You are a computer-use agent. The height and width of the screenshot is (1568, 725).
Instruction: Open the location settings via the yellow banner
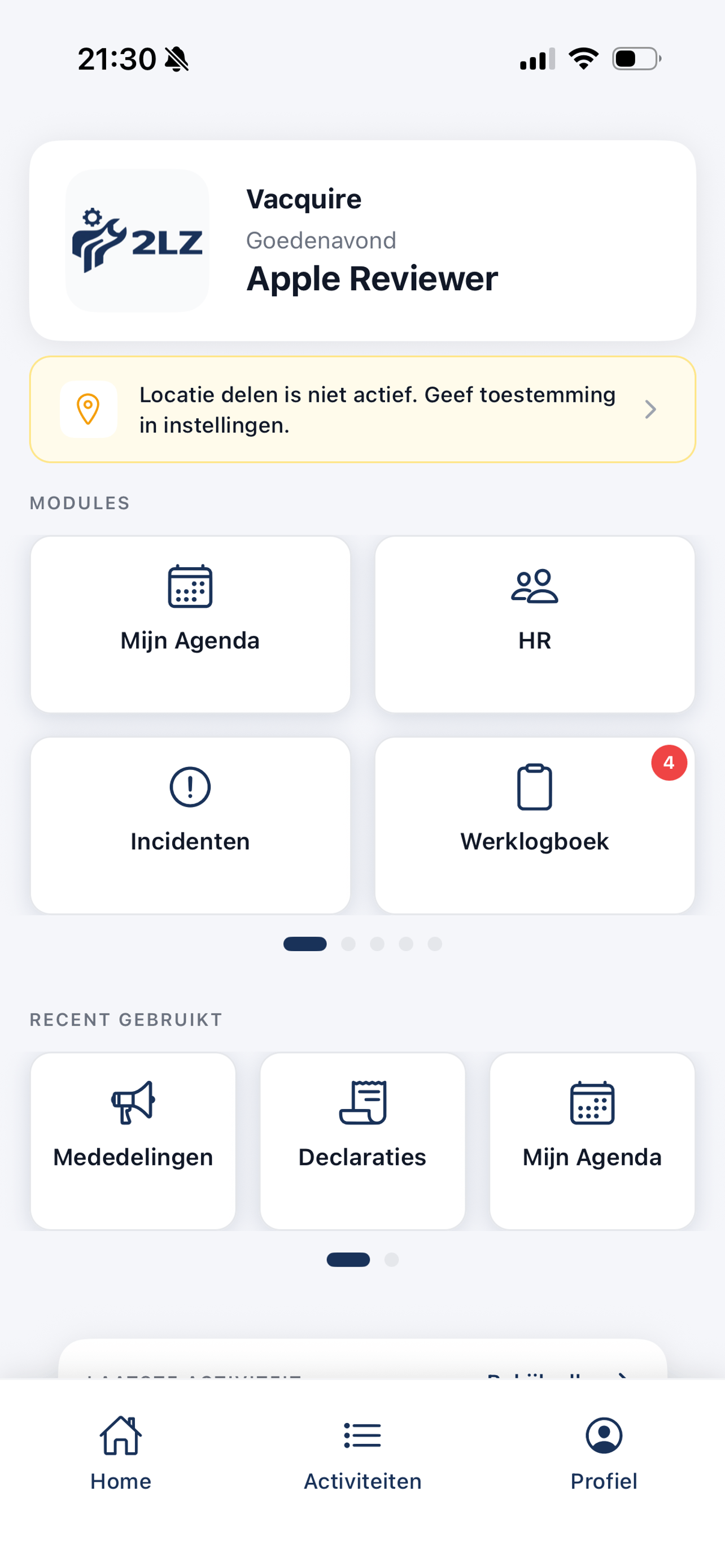pyautogui.click(x=362, y=409)
